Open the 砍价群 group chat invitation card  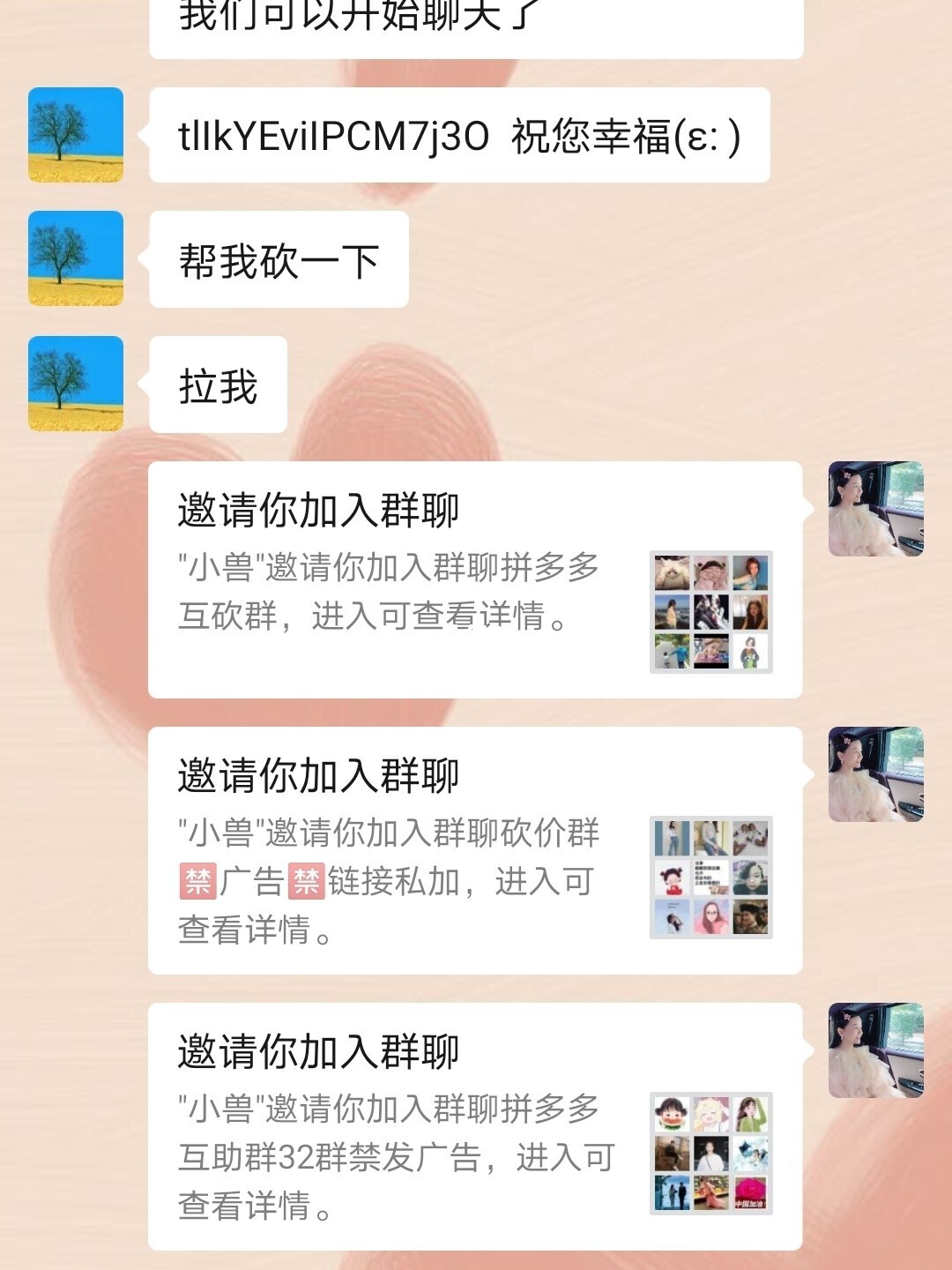[474, 850]
